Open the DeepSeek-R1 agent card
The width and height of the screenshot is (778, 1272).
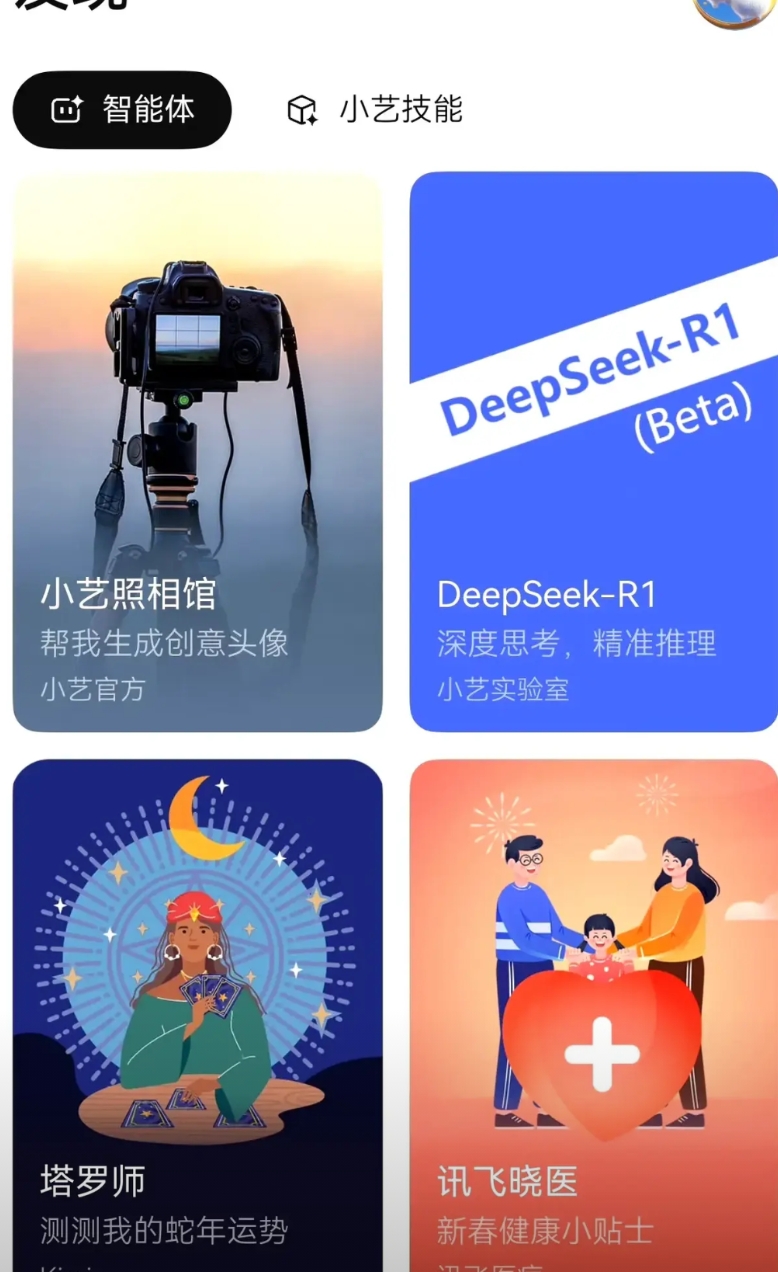coord(593,452)
